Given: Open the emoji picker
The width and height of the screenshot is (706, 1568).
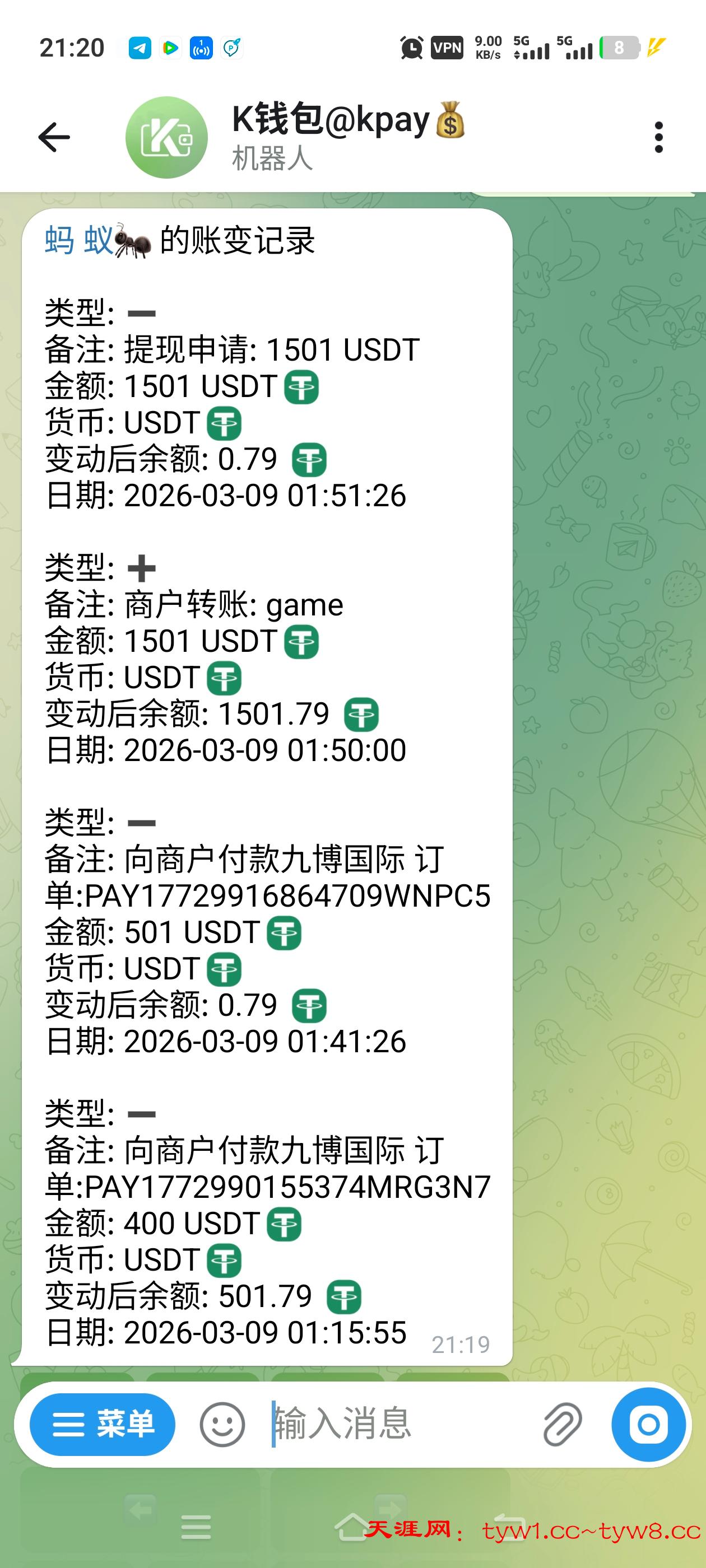Looking at the screenshot, I should pos(222,1424).
